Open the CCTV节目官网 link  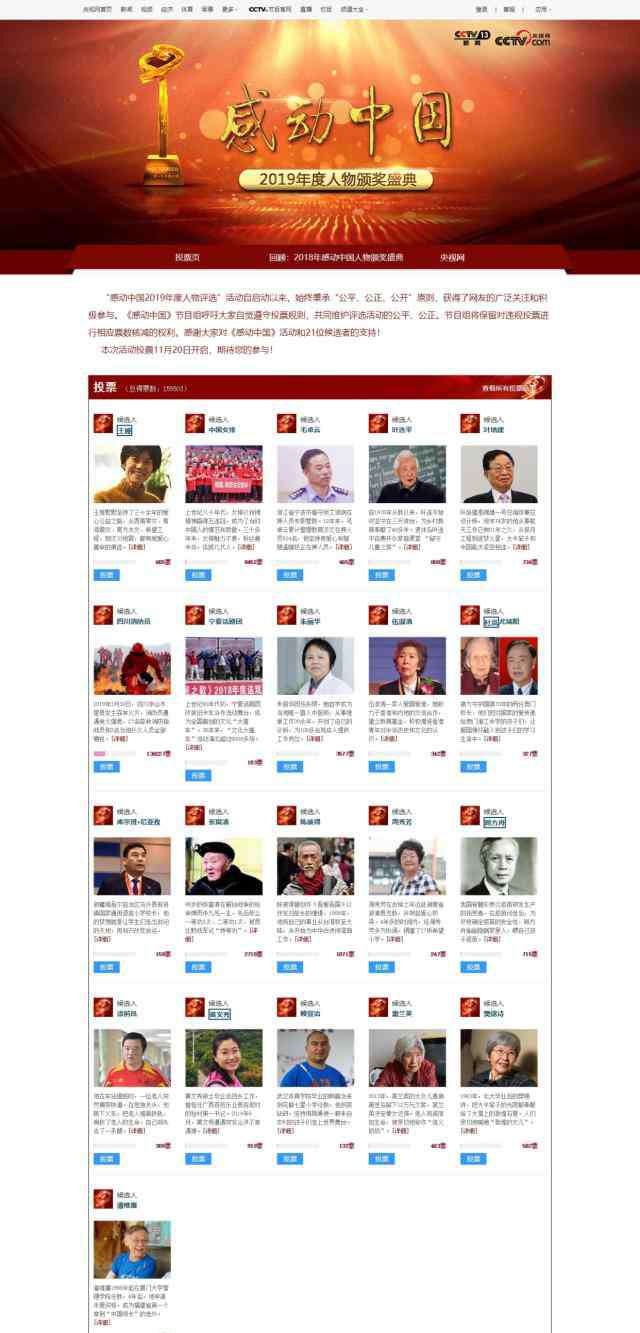tap(270, 9)
